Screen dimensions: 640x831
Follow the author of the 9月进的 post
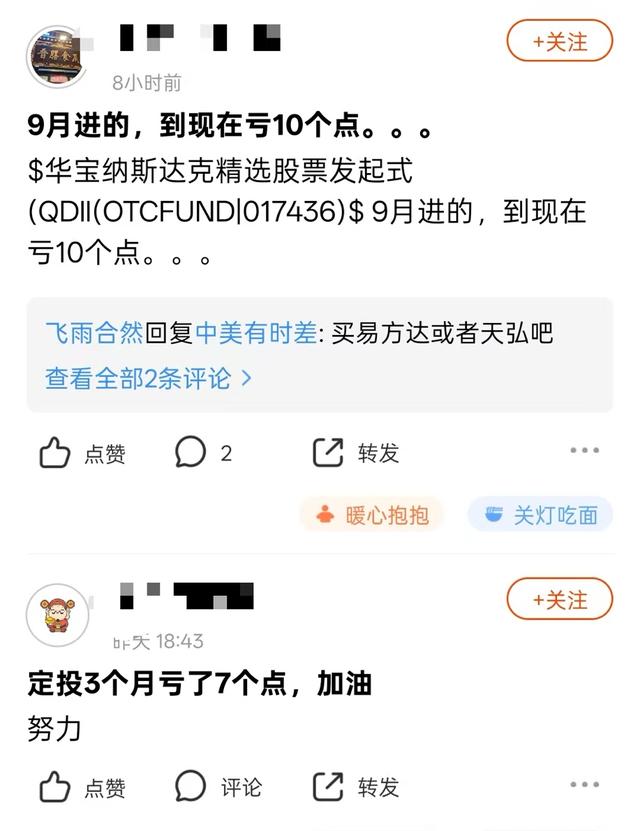(559, 41)
